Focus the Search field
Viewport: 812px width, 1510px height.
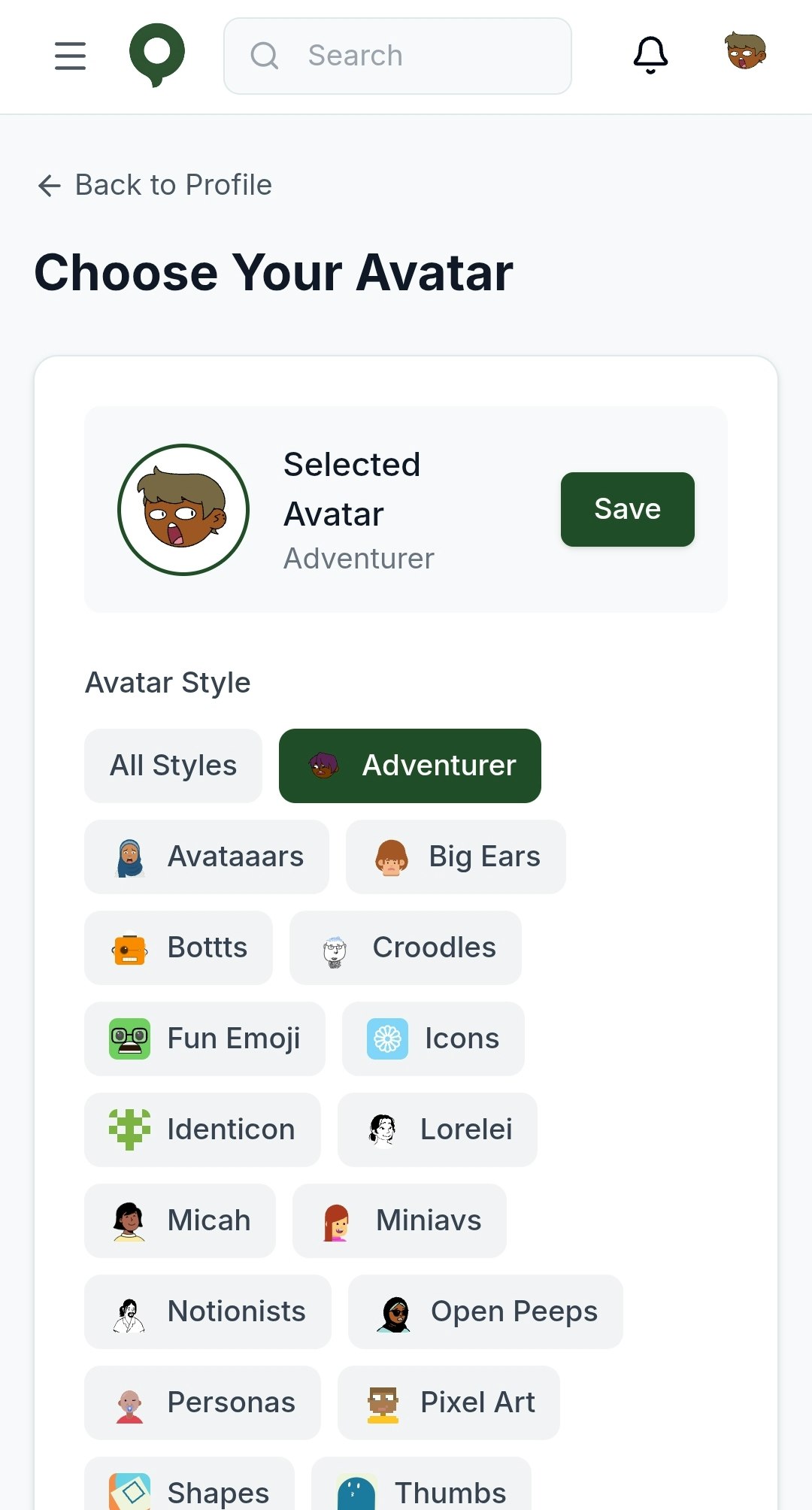click(x=398, y=56)
